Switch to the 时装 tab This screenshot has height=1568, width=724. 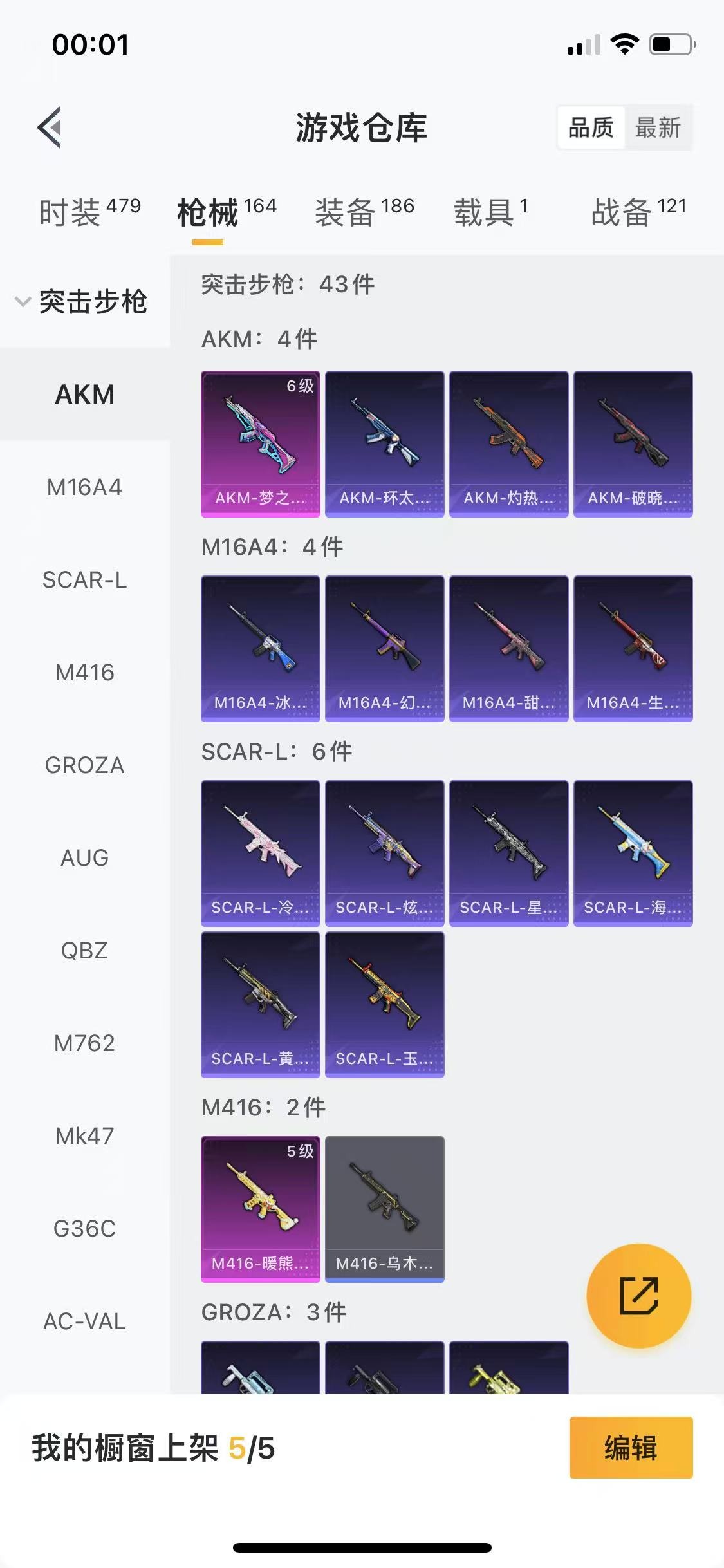point(89,212)
